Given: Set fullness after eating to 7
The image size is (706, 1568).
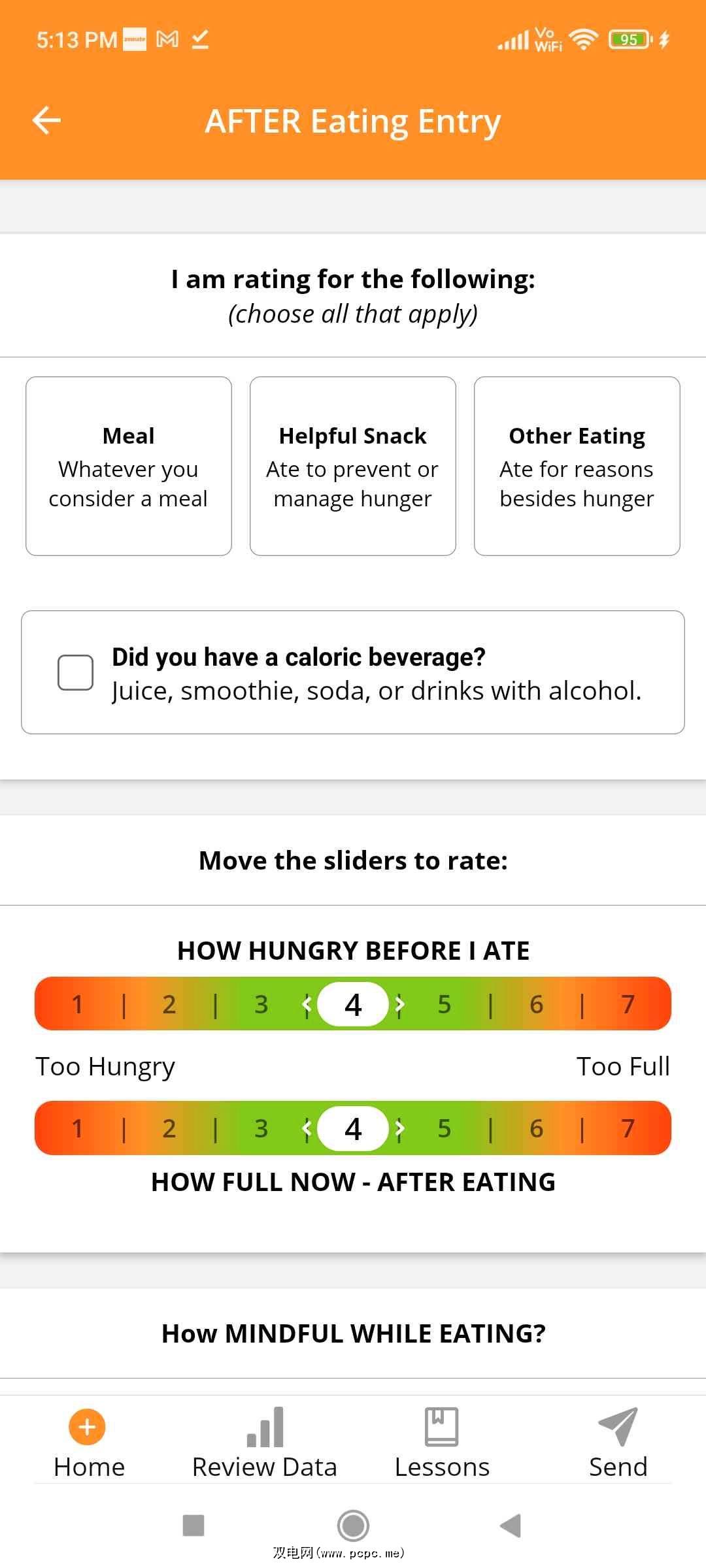Looking at the screenshot, I should coord(628,1128).
